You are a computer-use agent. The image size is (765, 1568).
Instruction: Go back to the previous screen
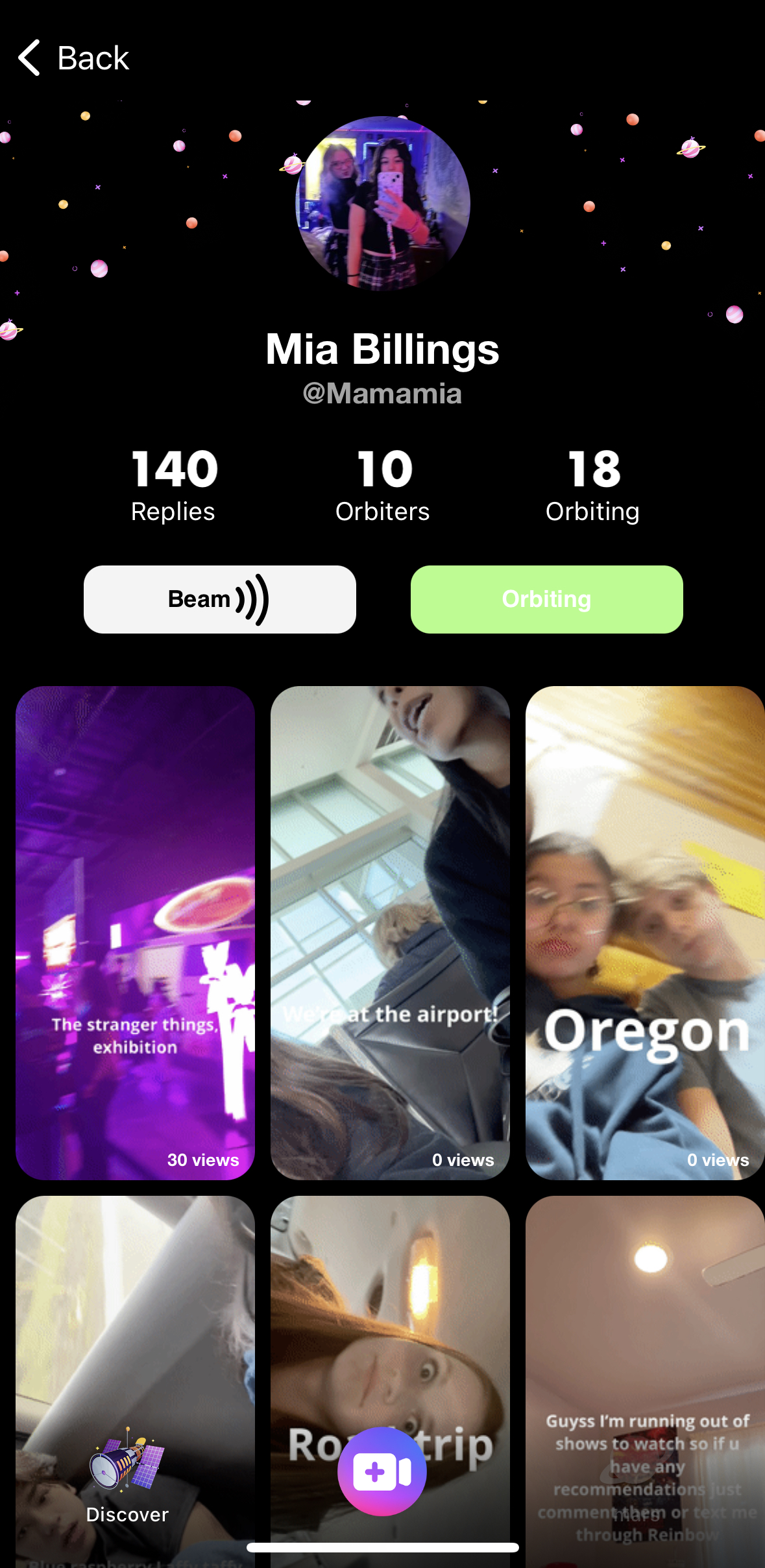click(73, 58)
